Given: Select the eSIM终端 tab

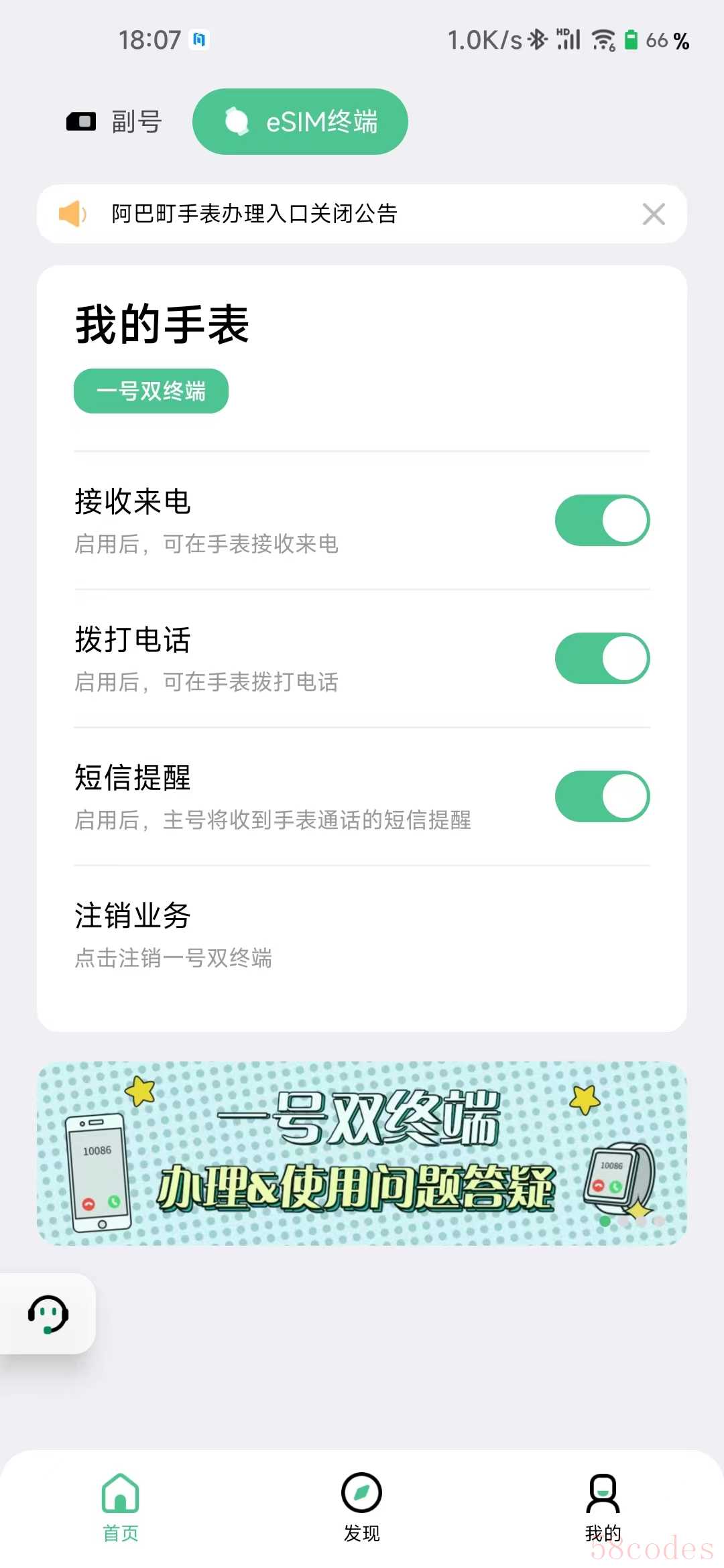Looking at the screenshot, I should pos(300,122).
